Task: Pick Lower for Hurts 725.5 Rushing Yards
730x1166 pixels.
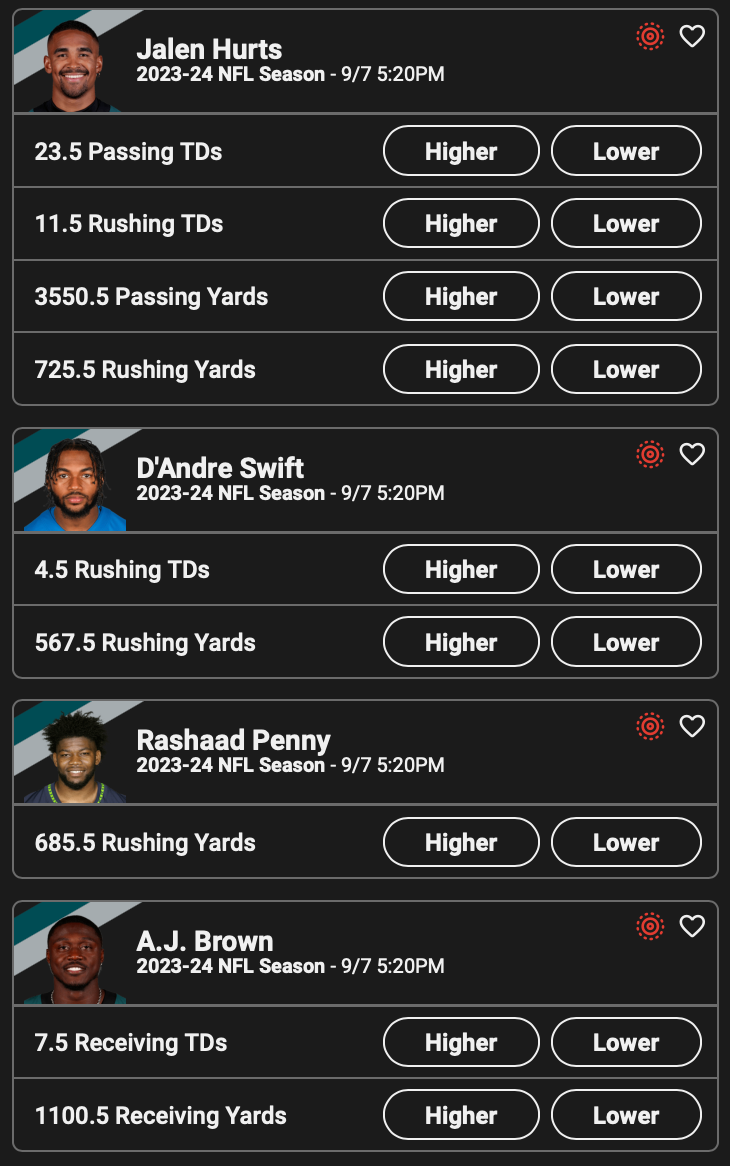Action: click(626, 369)
